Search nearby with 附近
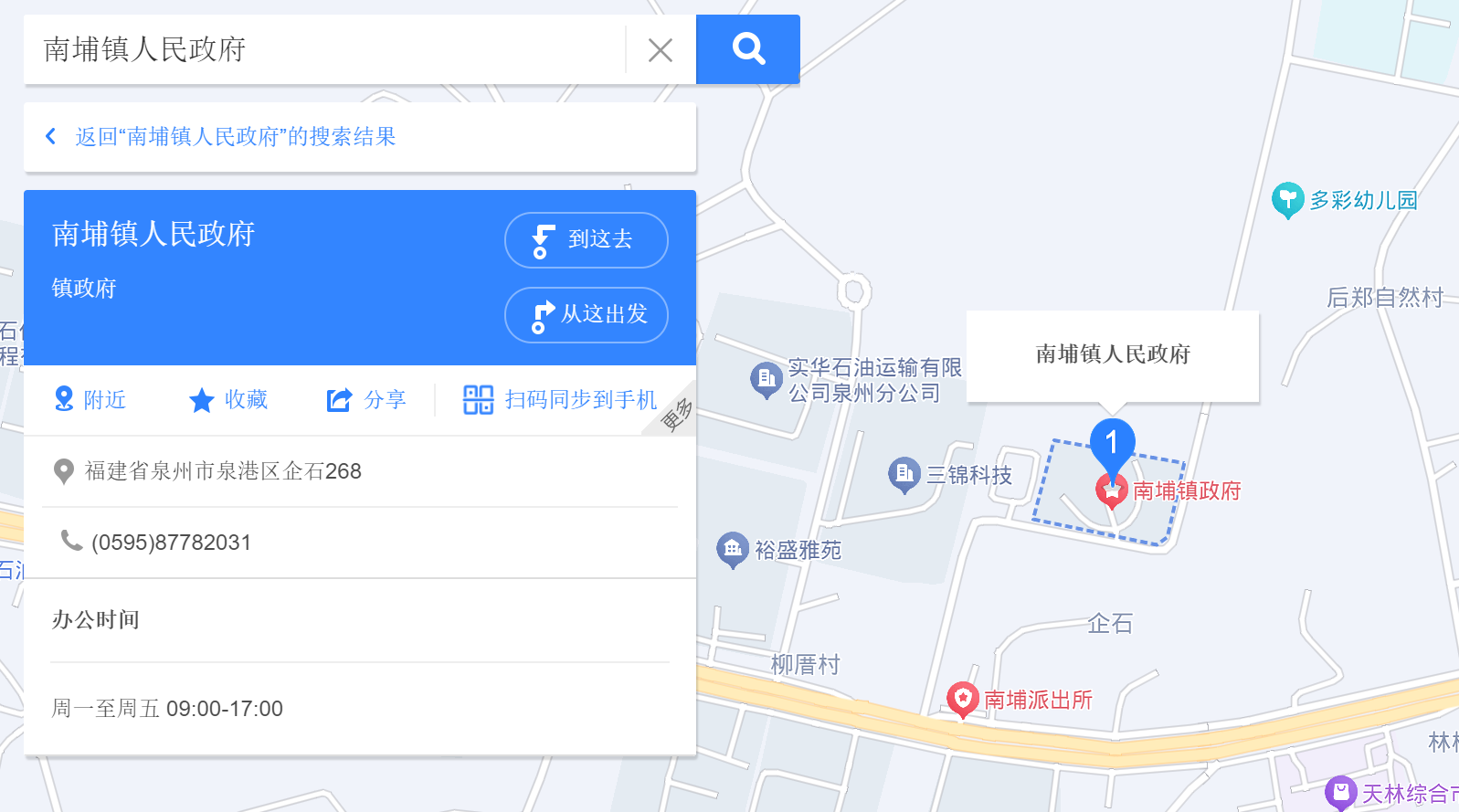 pyautogui.click(x=90, y=400)
